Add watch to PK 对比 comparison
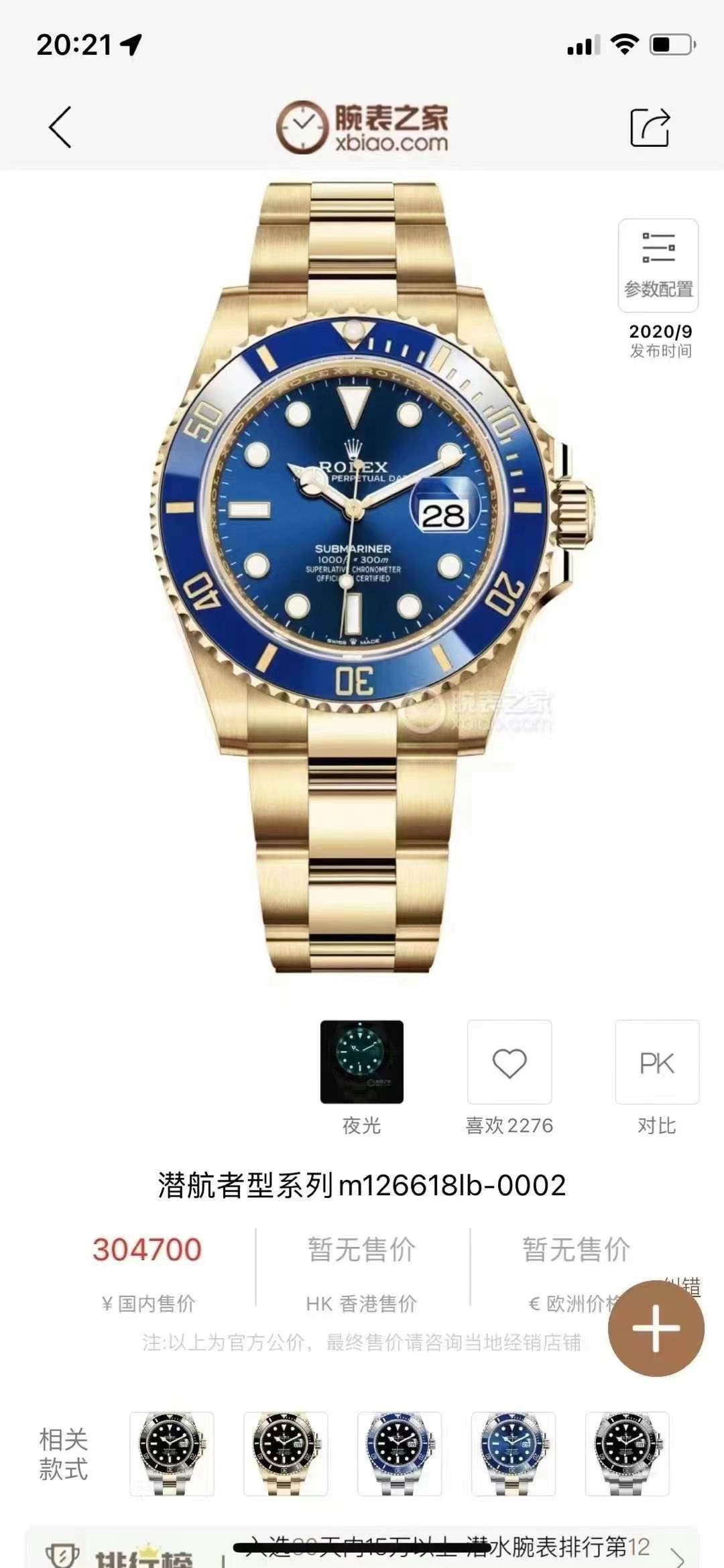 [657, 1062]
